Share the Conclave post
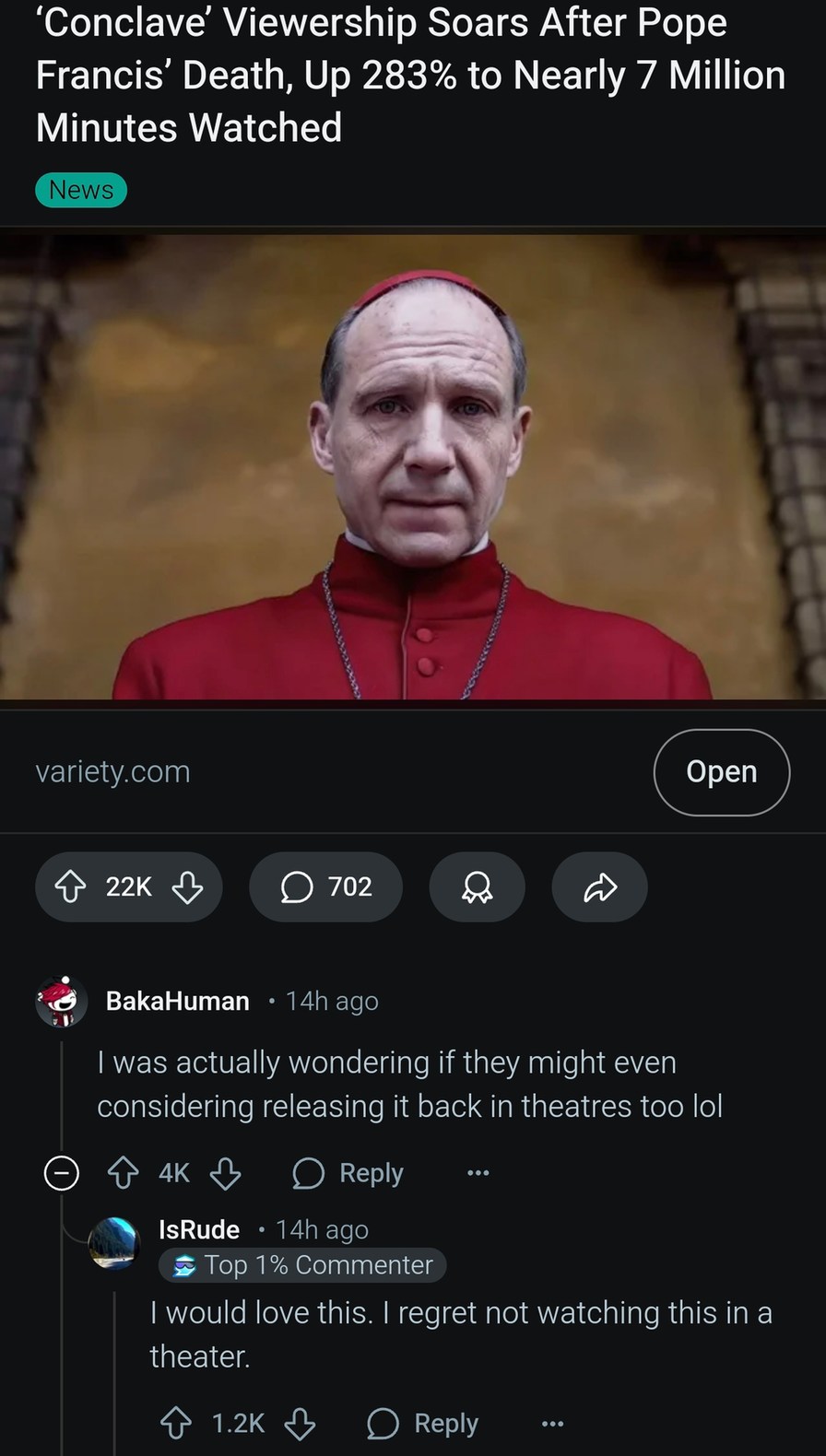This screenshot has width=826, height=1456. point(599,887)
